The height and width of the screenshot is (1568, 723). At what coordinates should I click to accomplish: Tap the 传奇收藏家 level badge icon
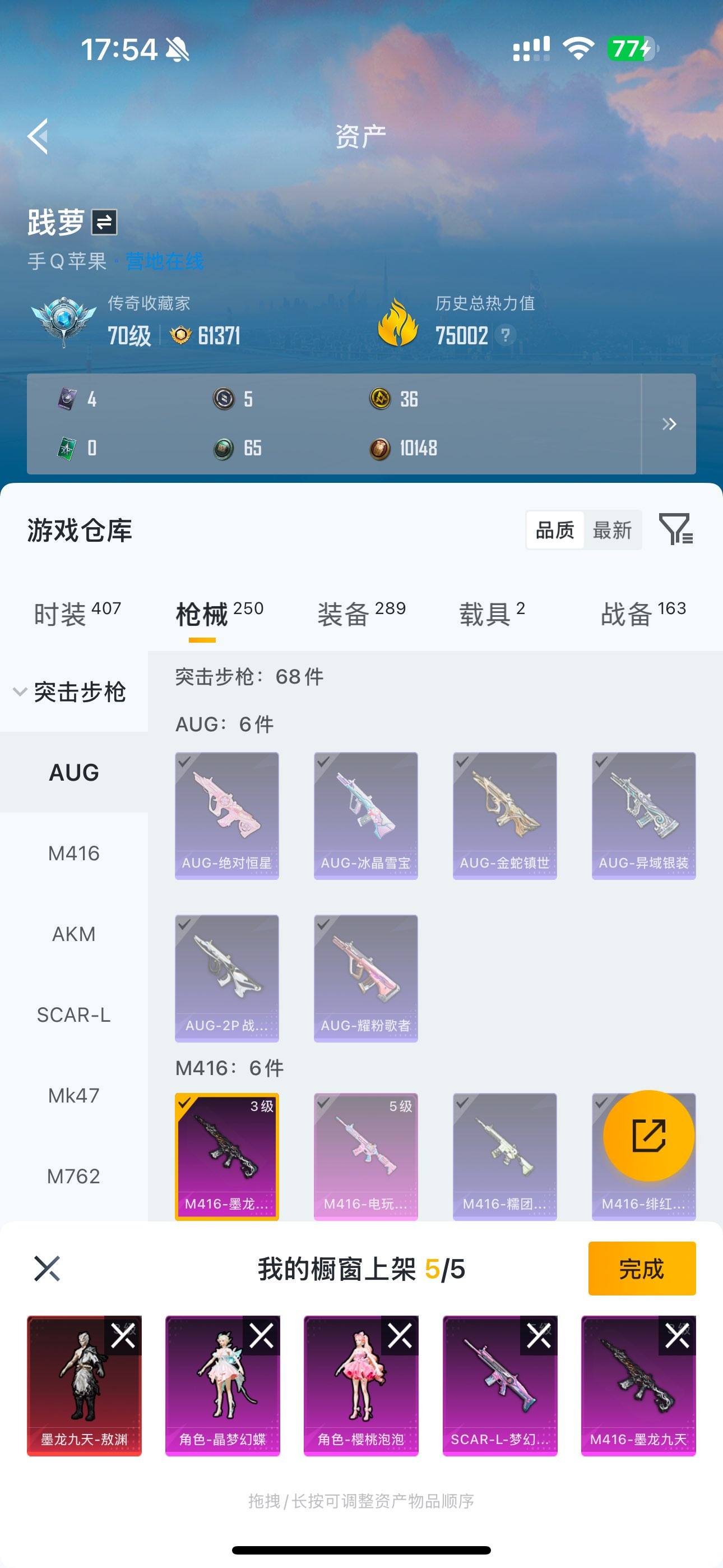click(x=63, y=320)
